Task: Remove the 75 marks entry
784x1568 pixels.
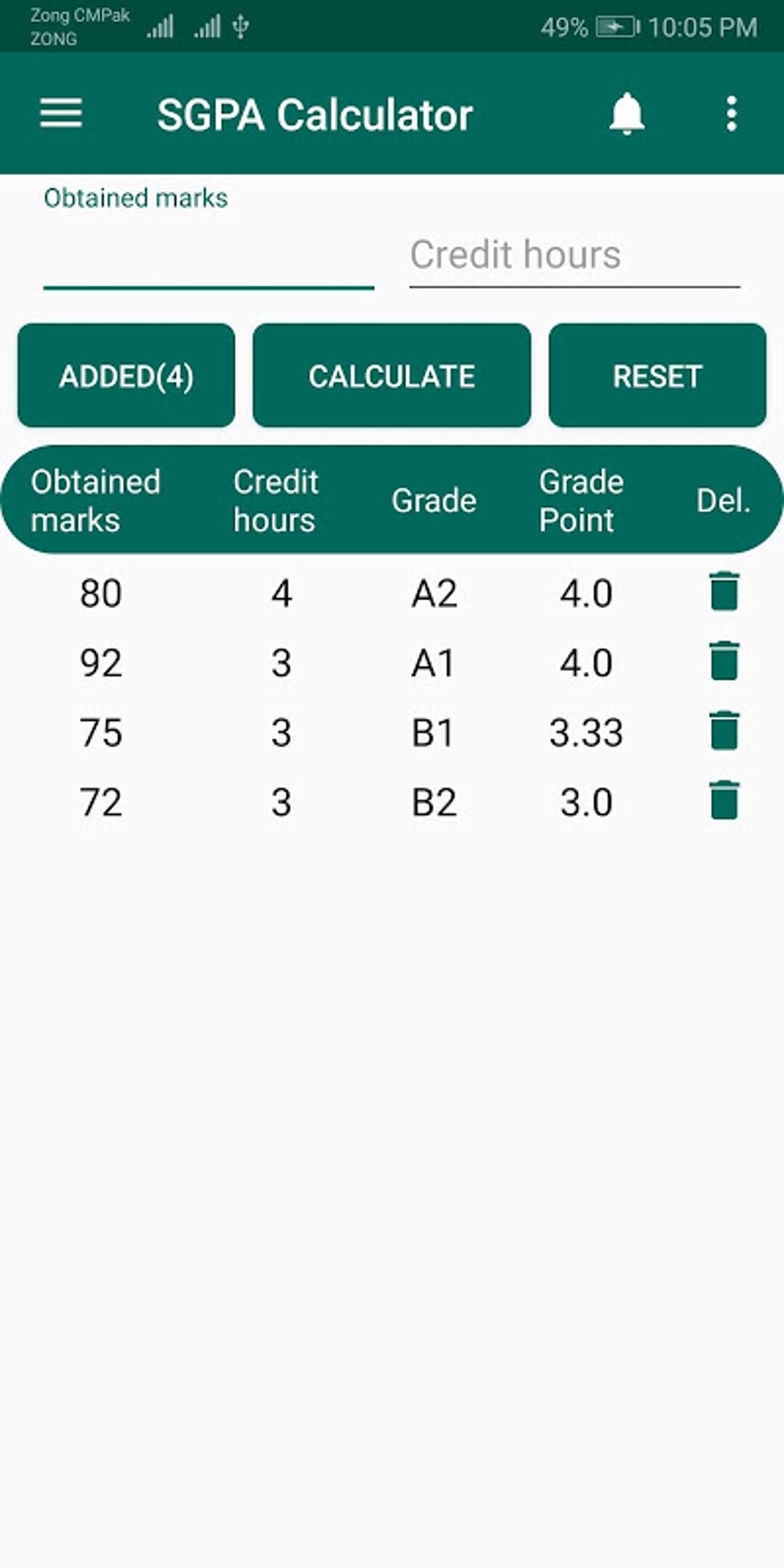Action: point(724,731)
